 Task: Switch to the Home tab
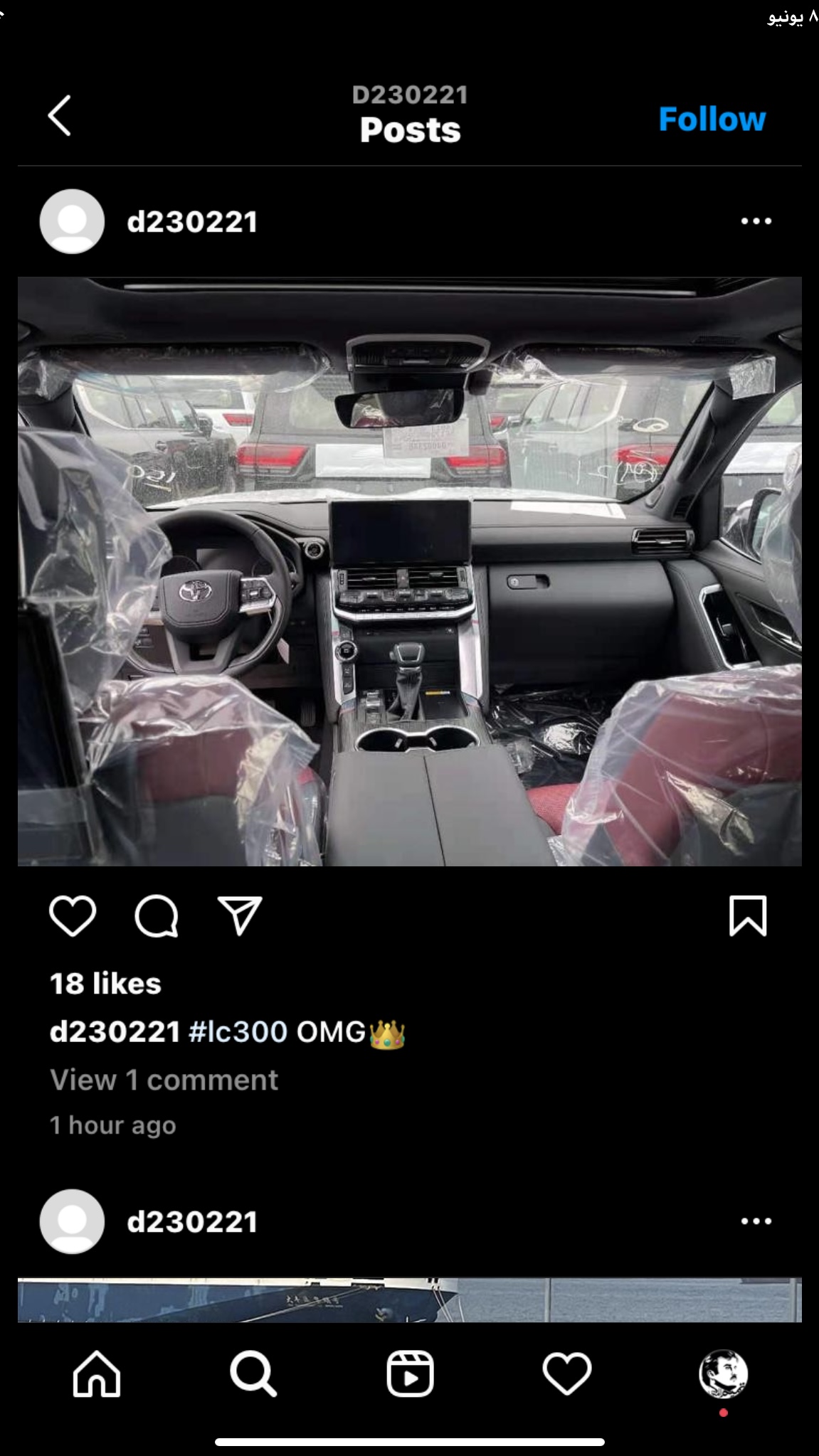pyautogui.click(x=97, y=1373)
